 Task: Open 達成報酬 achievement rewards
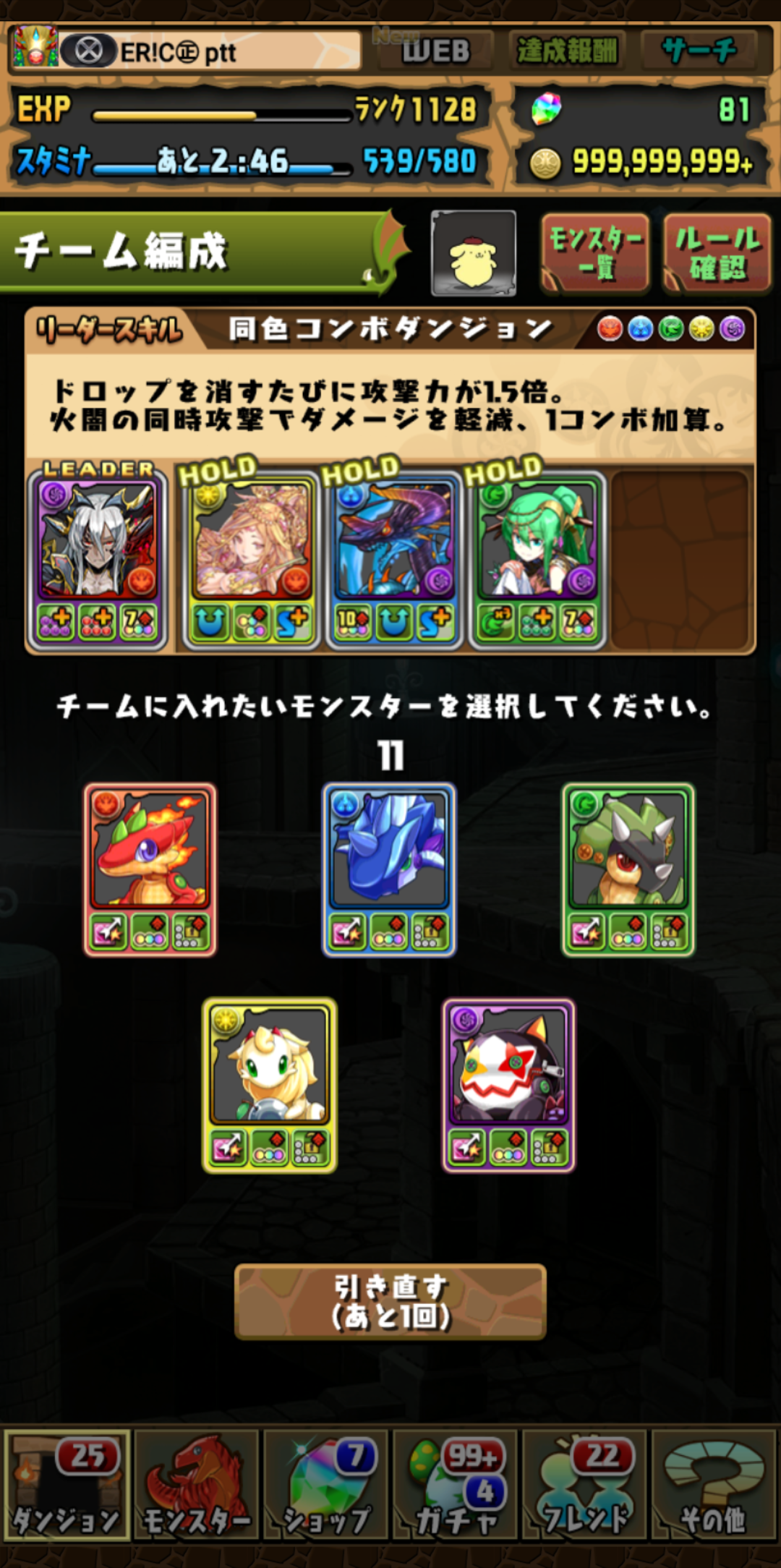coord(566,51)
